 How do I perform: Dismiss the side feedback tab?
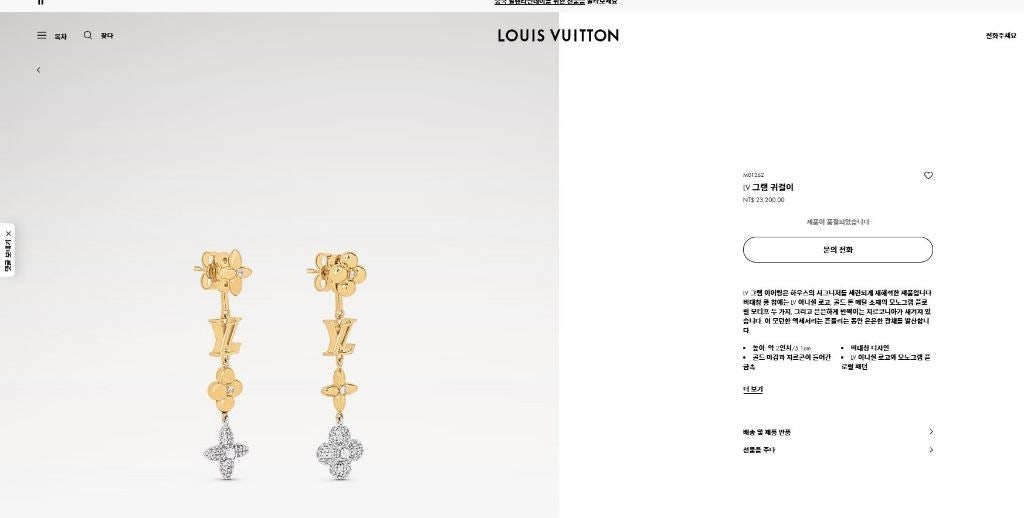(8, 234)
